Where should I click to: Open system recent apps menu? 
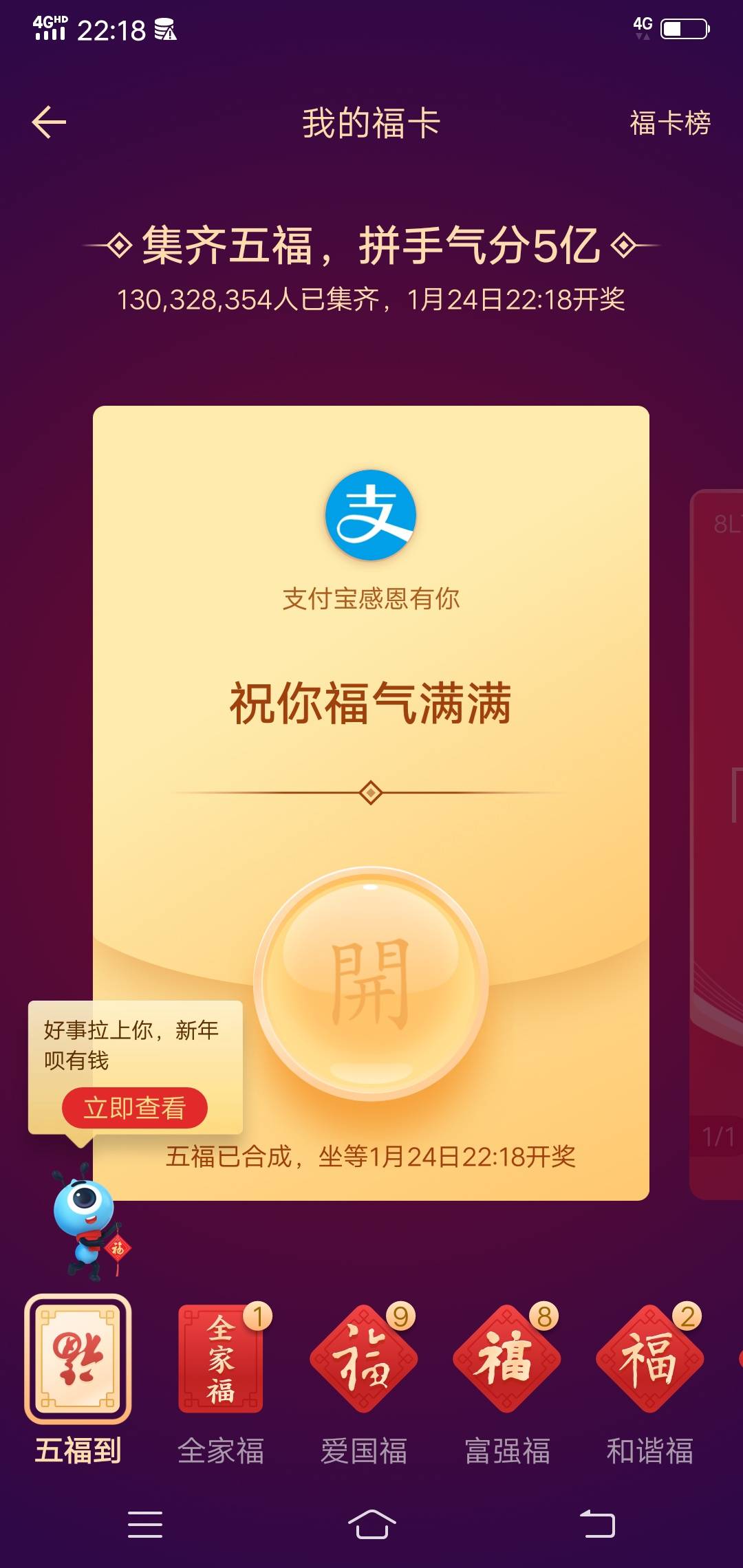145,1525
